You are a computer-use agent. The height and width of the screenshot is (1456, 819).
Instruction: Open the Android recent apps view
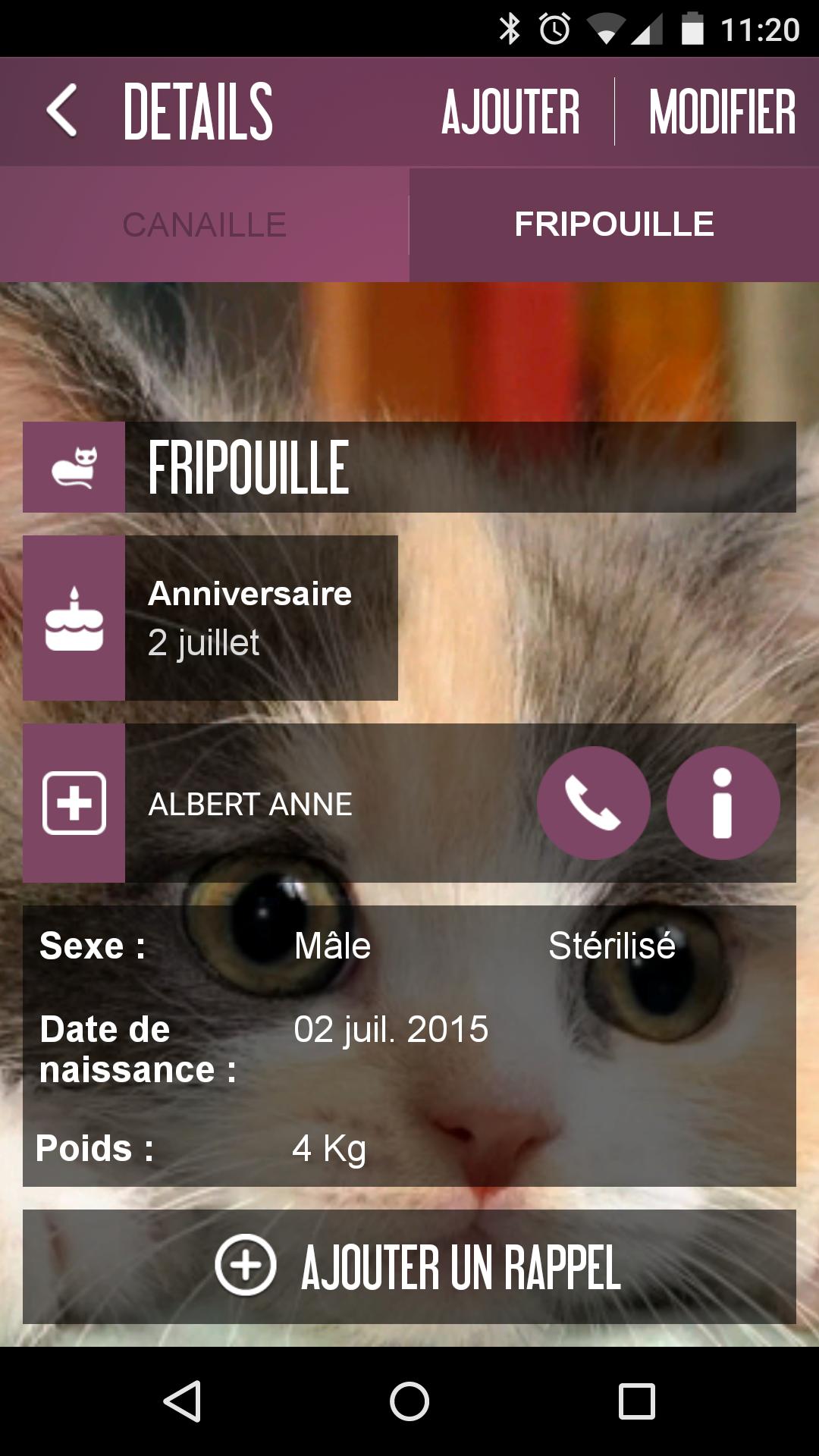[x=636, y=1401]
